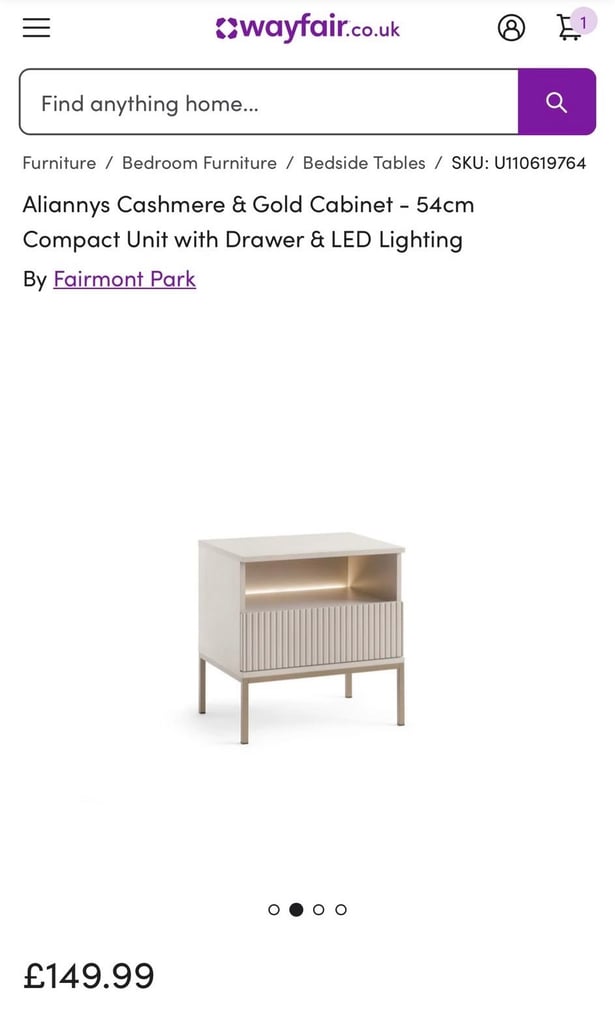Screen dimensions: 615x1024
Task: Open the account profile icon
Action: pos(511,28)
